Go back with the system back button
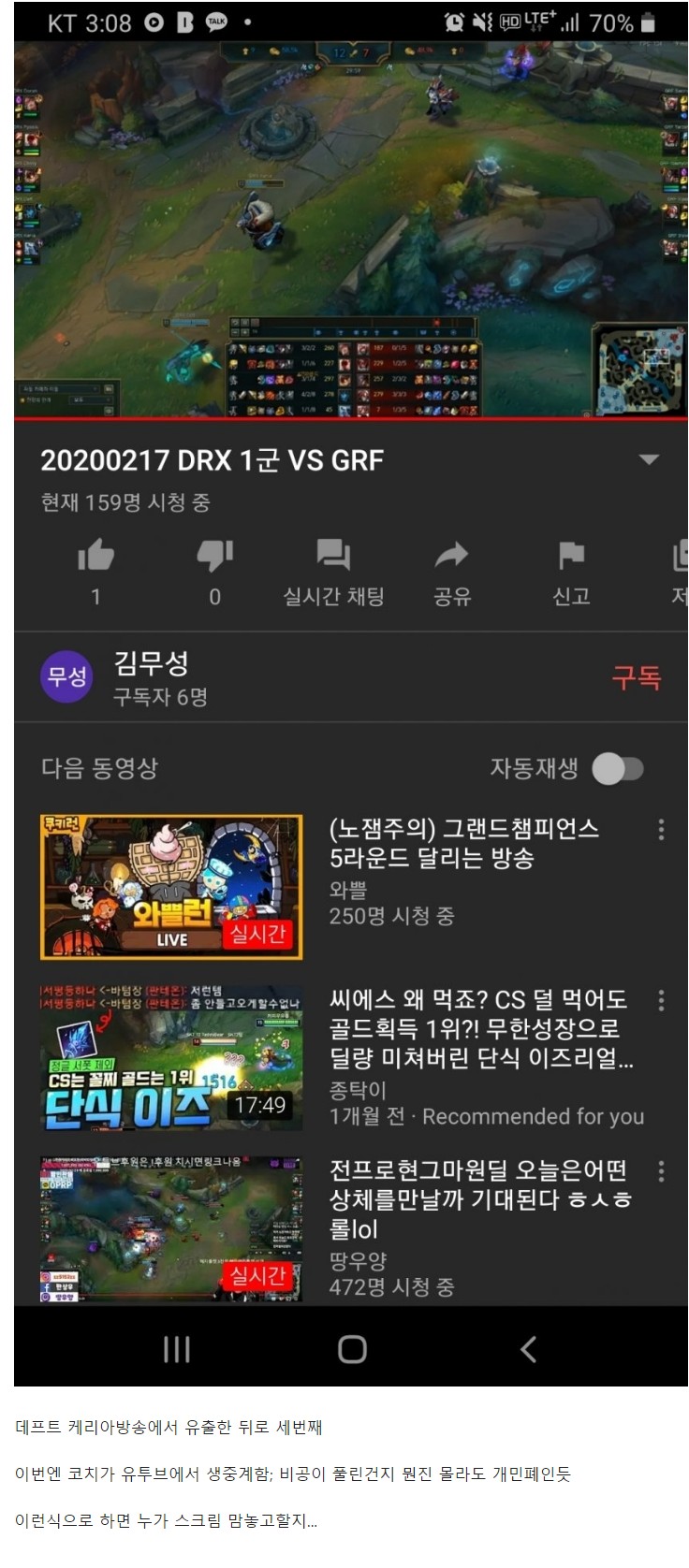Screen dimensions: 689x1568 tap(528, 1349)
